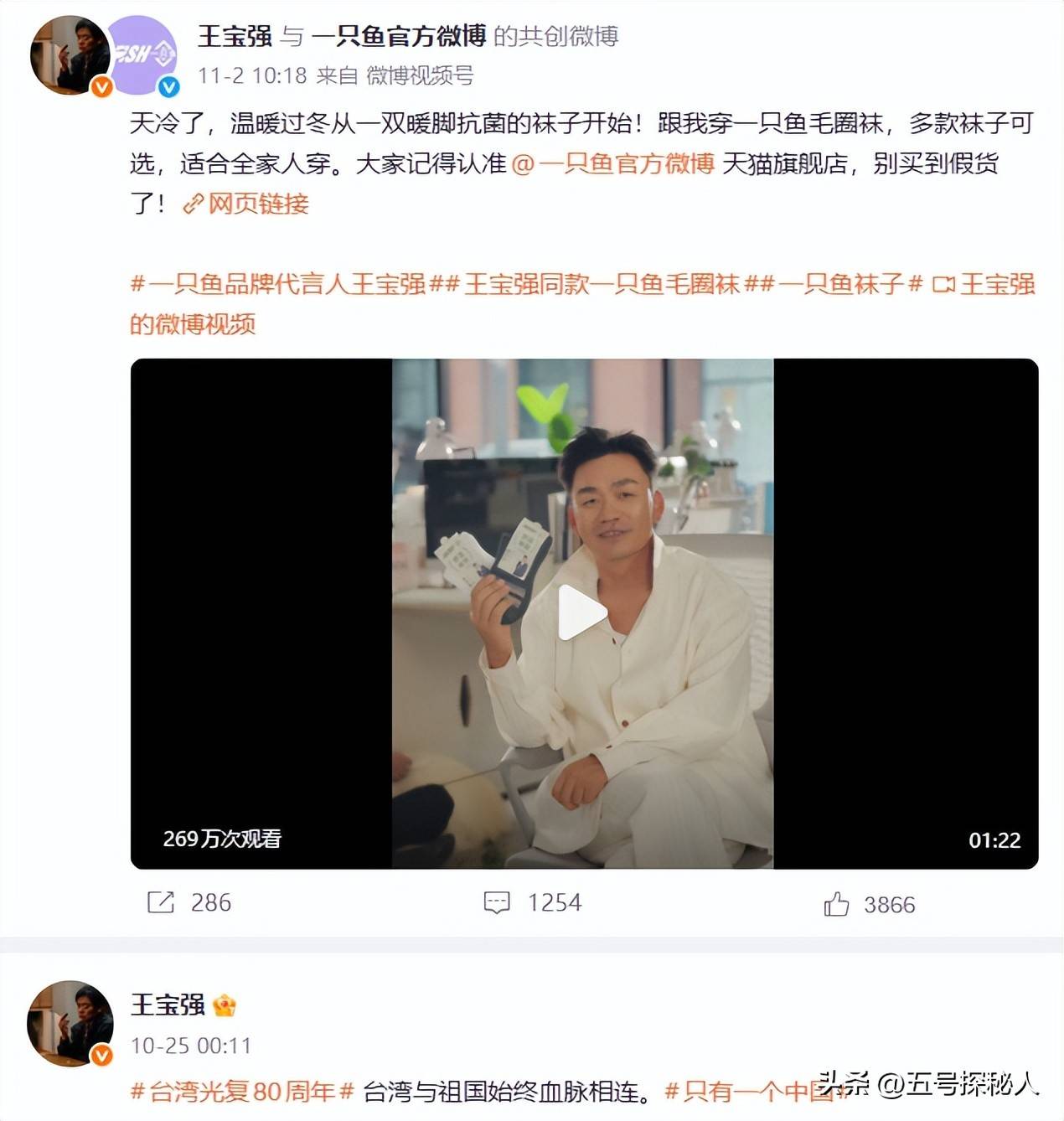Open the 网页链接 web link
1064x1121 pixels.
click(246, 204)
